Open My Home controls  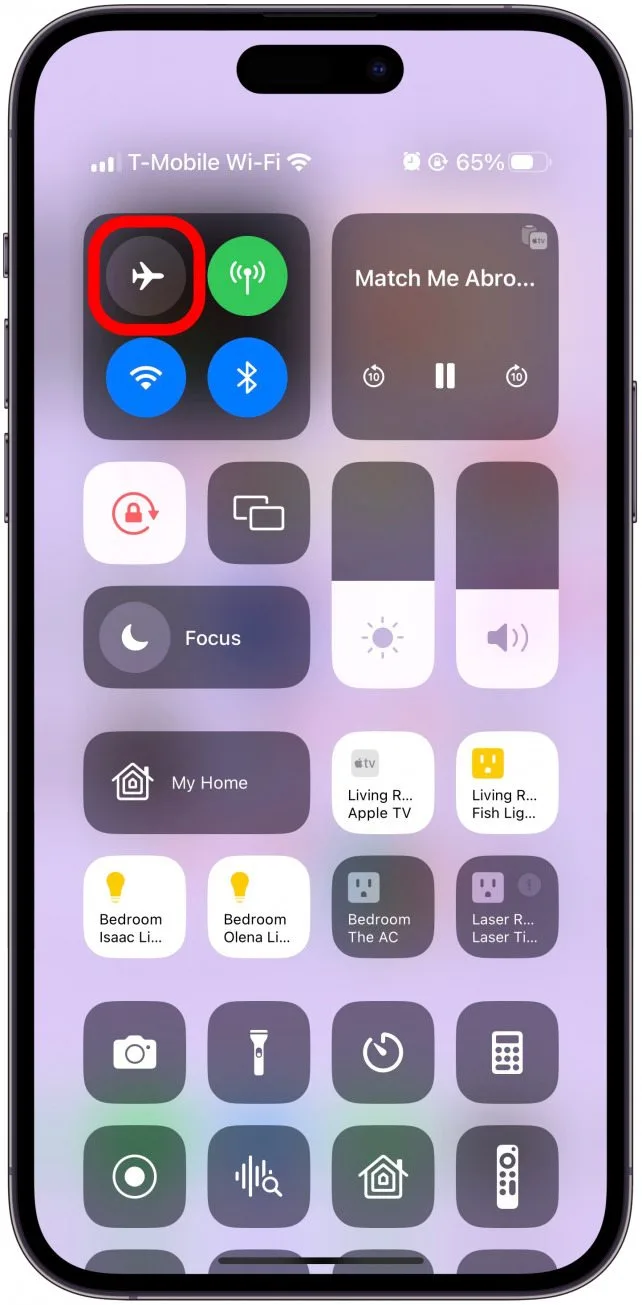[196, 782]
